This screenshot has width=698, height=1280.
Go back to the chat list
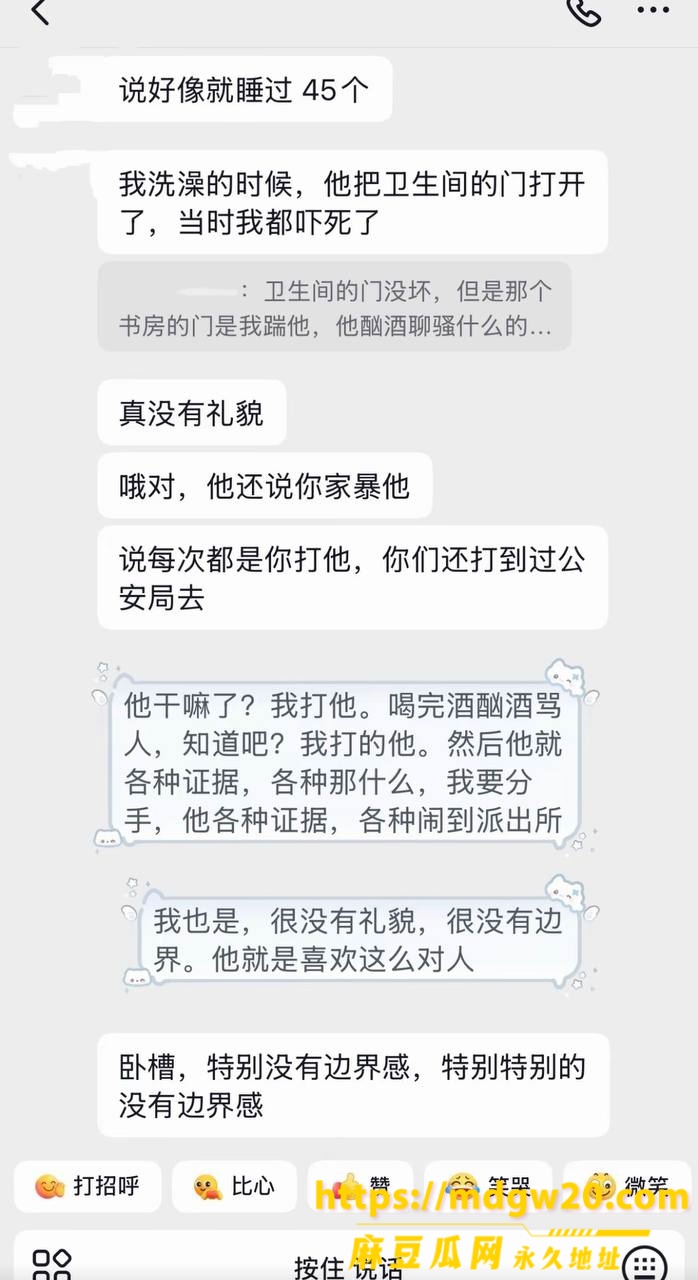tap(40, 12)
